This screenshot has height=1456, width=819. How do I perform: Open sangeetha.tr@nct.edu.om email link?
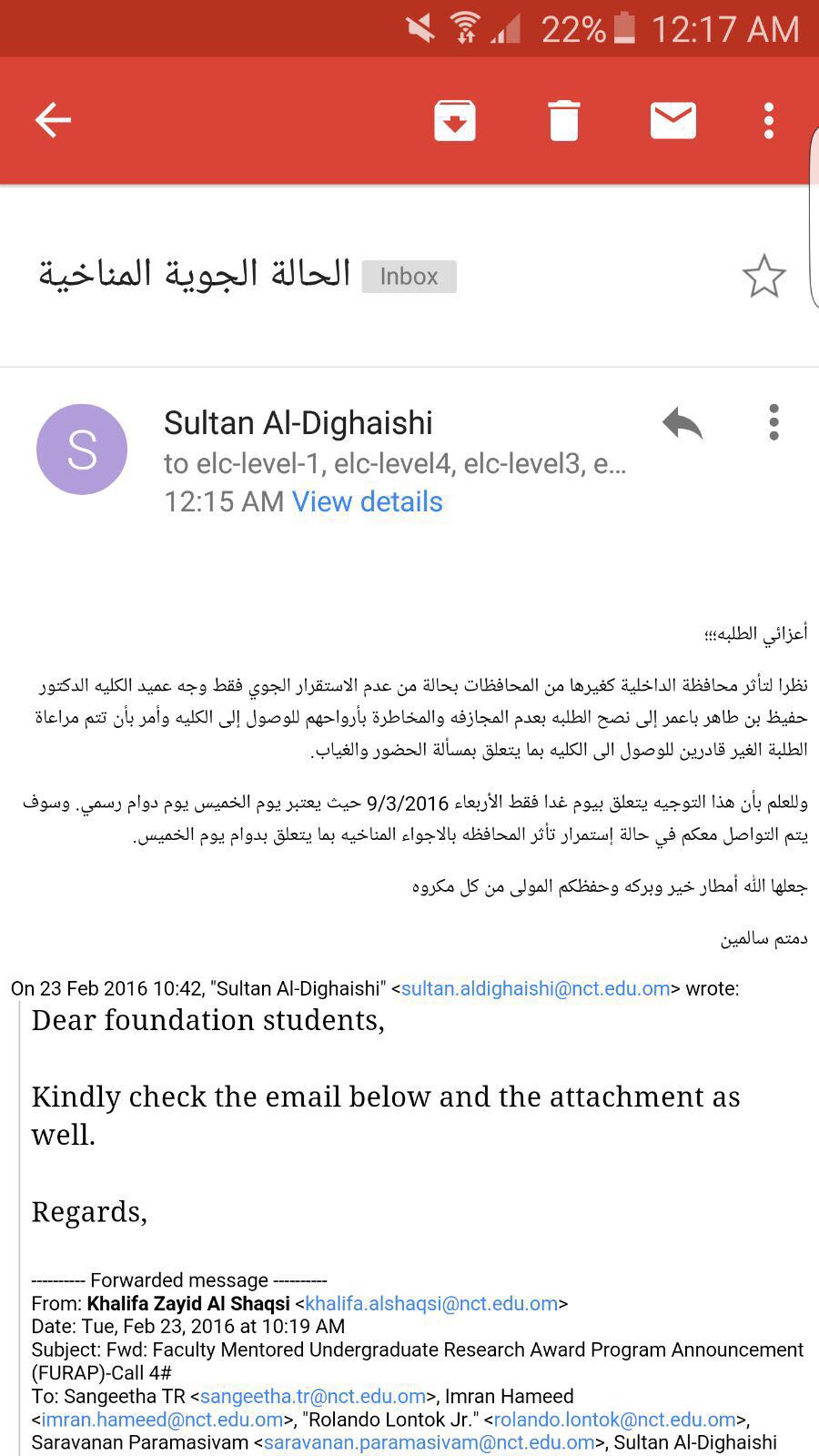click(x=313, y=1396)
